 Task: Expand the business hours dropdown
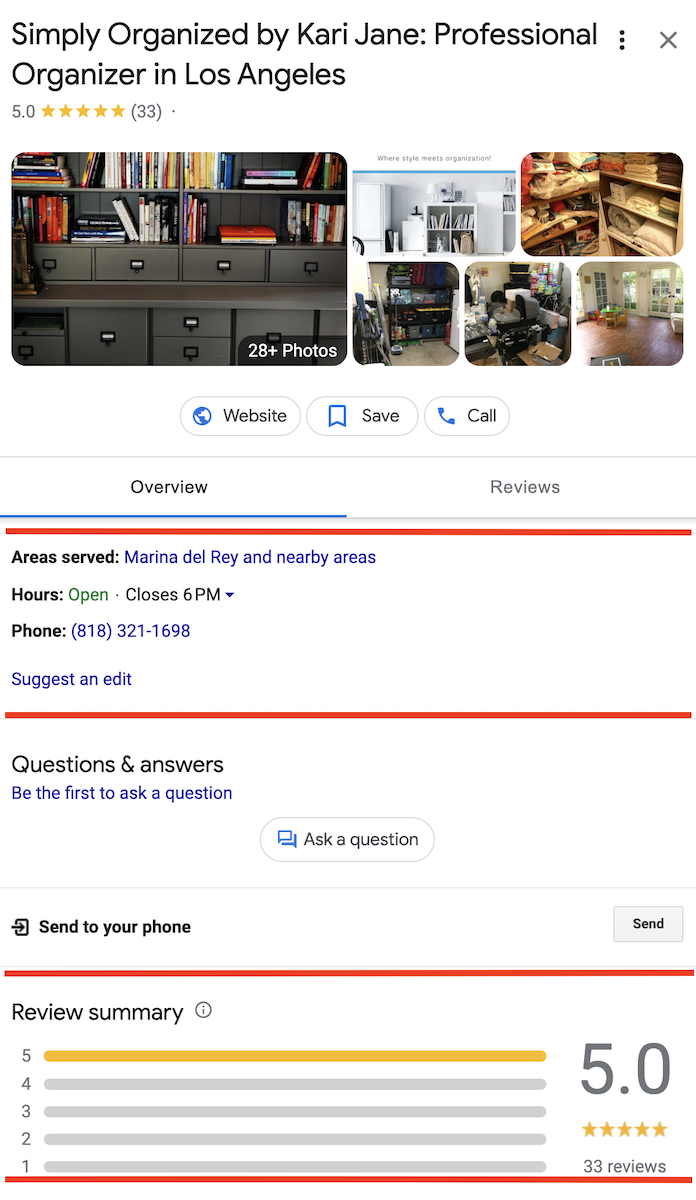click(230, 595)
